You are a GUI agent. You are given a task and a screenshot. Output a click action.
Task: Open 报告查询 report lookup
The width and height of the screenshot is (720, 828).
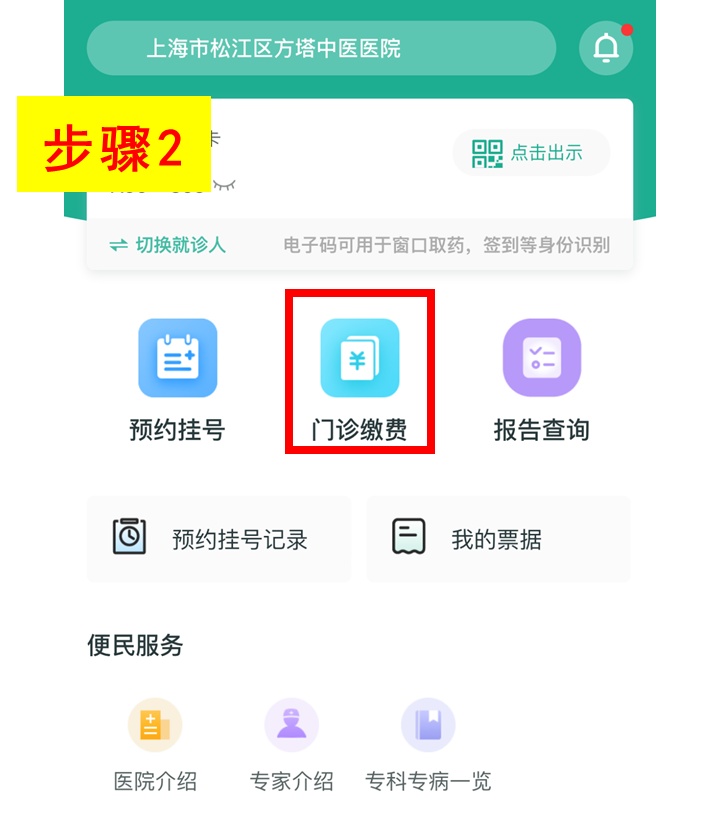[541, 379]
